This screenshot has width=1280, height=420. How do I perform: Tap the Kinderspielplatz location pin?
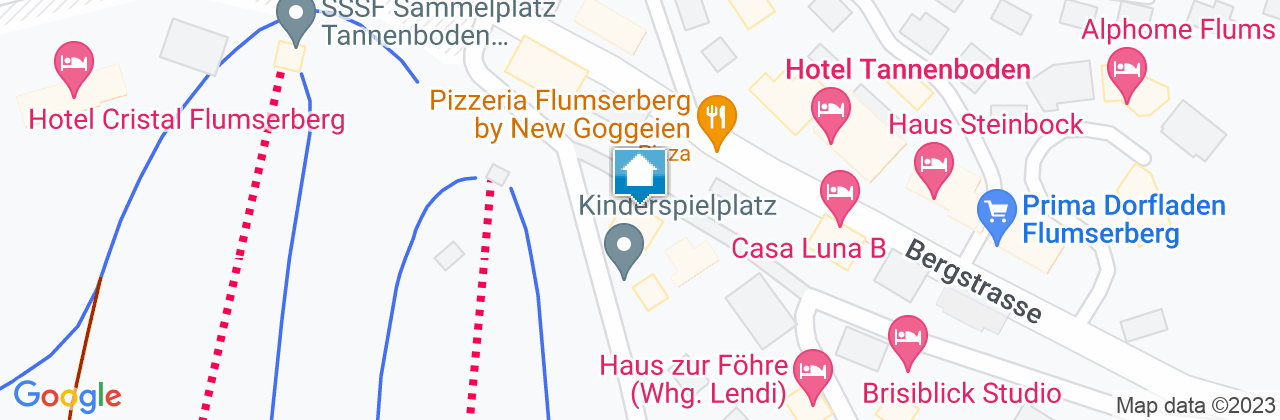coord(626,244)
